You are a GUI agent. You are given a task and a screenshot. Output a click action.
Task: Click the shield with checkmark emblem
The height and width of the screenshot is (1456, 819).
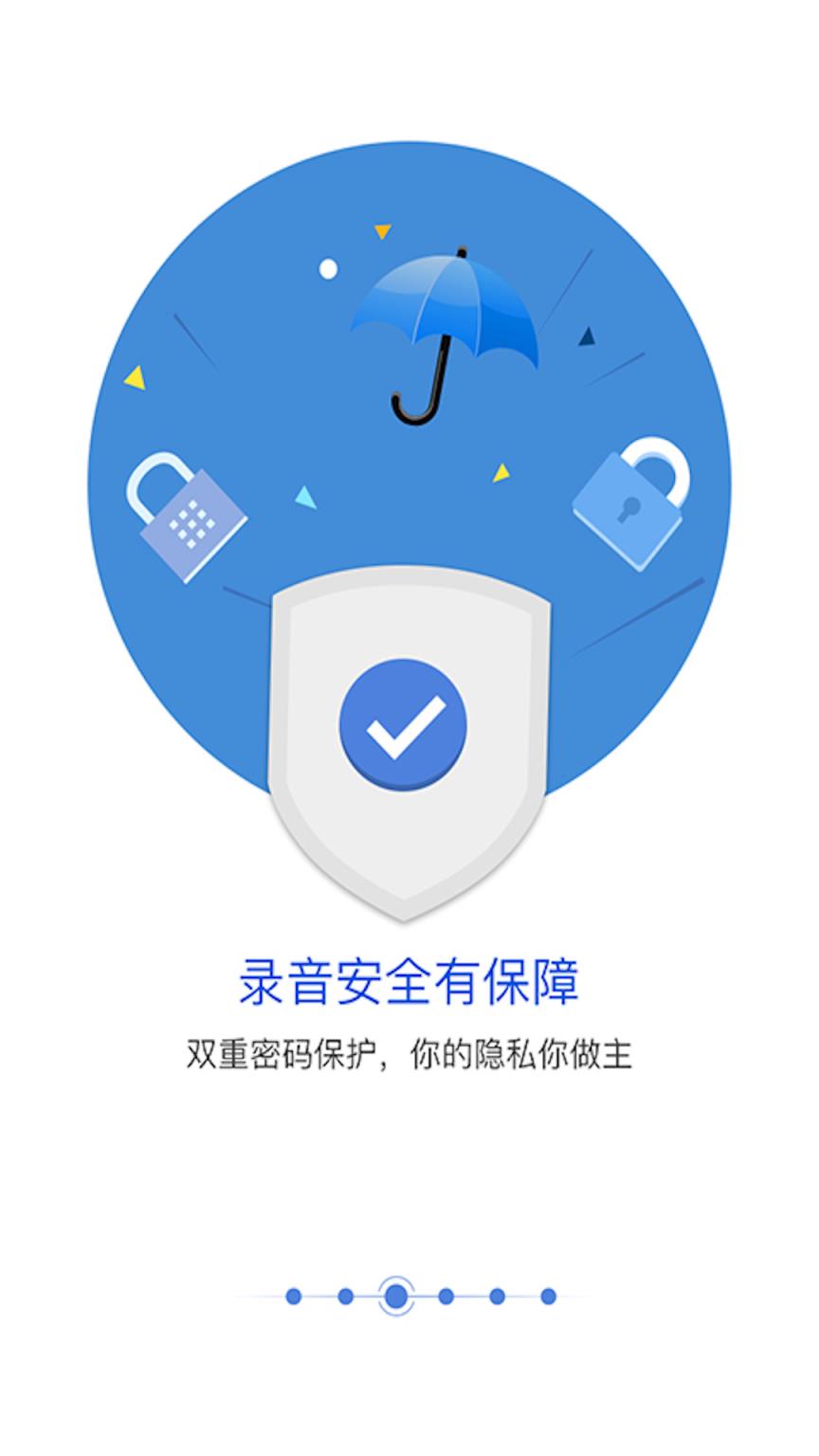[x=408, y=749]
